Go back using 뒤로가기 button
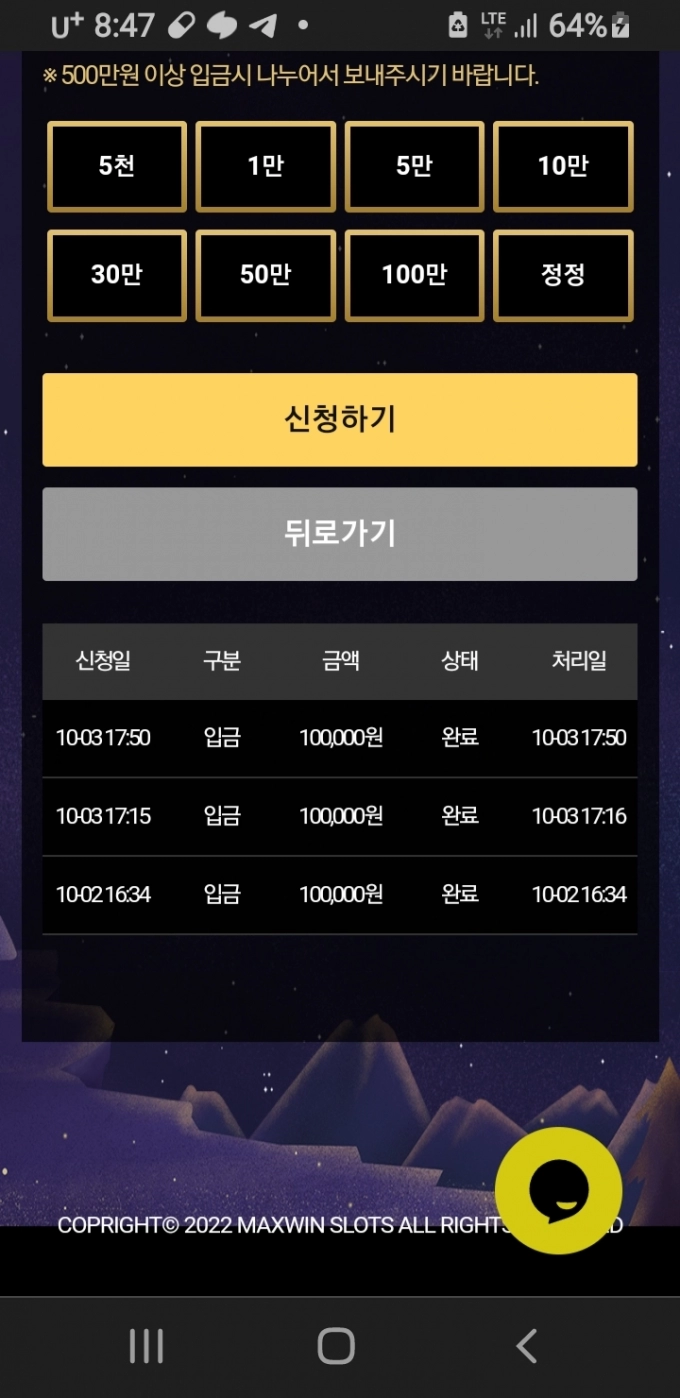 340,534
